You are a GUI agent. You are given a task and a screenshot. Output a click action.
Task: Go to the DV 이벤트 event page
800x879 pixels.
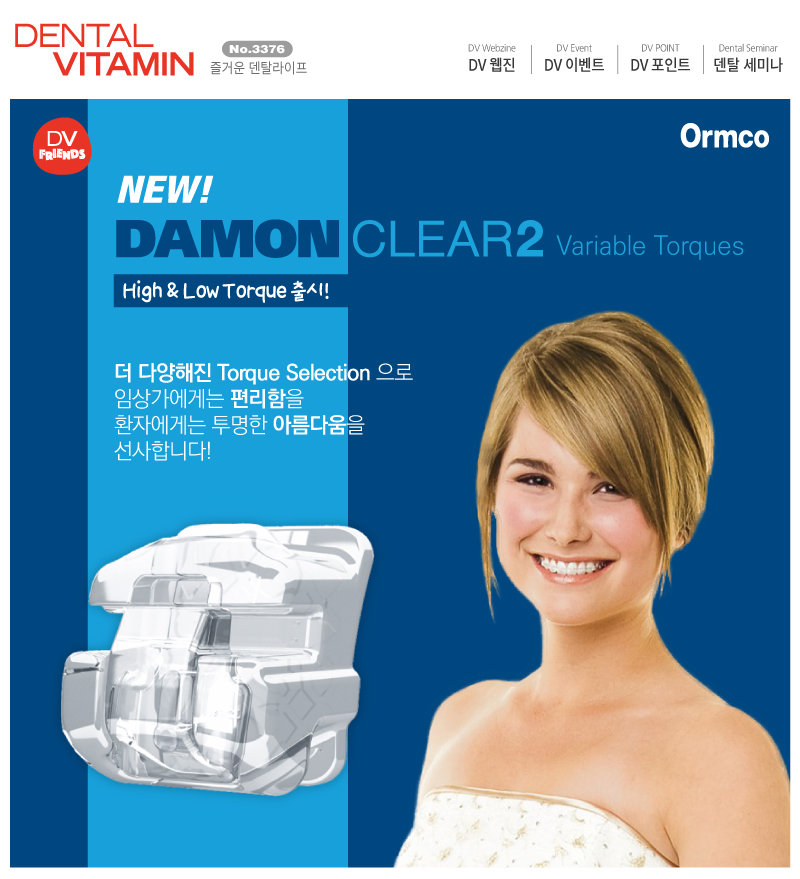click(x=574, y=66)
